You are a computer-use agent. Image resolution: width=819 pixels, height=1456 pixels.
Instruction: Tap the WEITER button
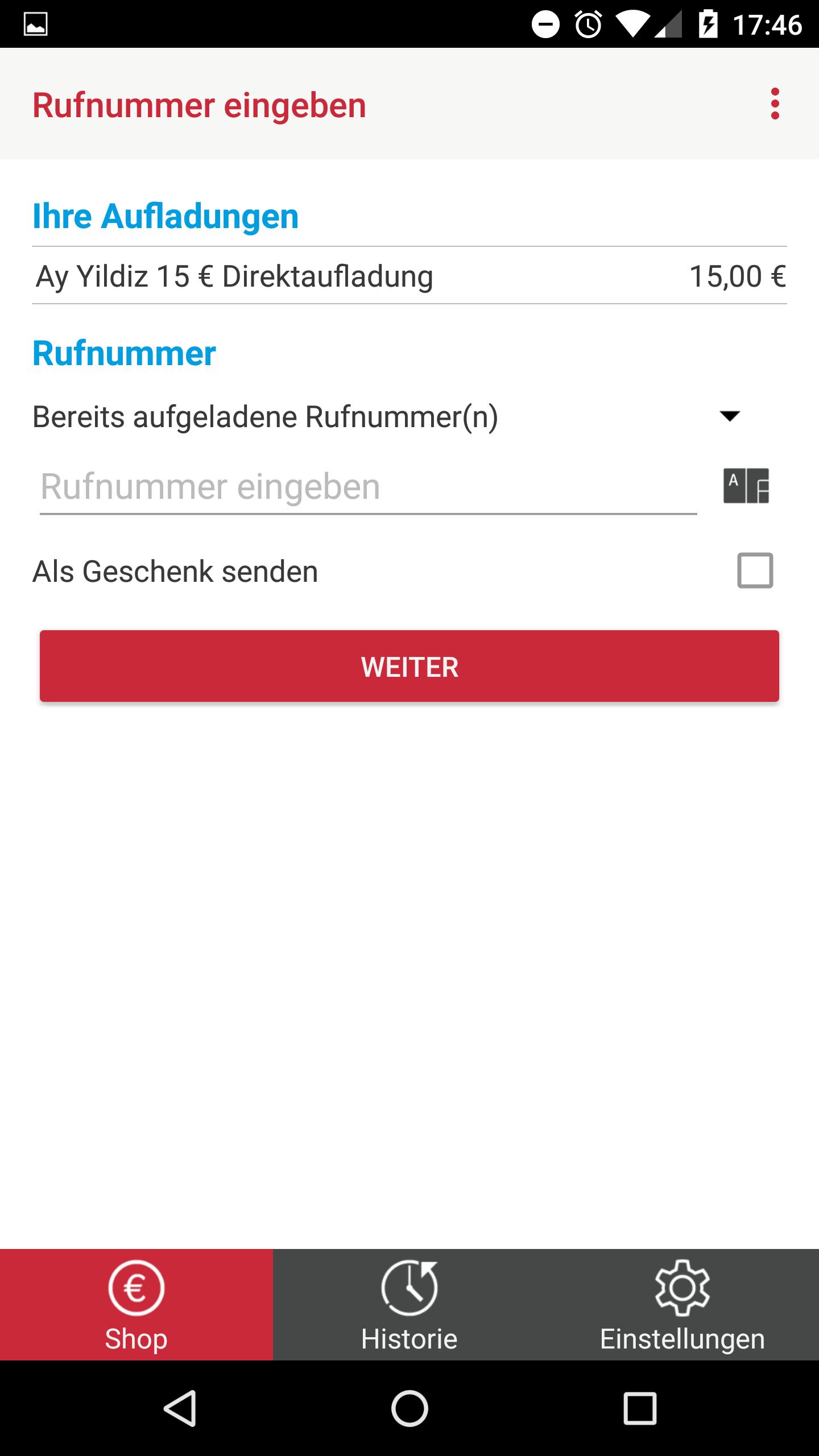[409, 666]
